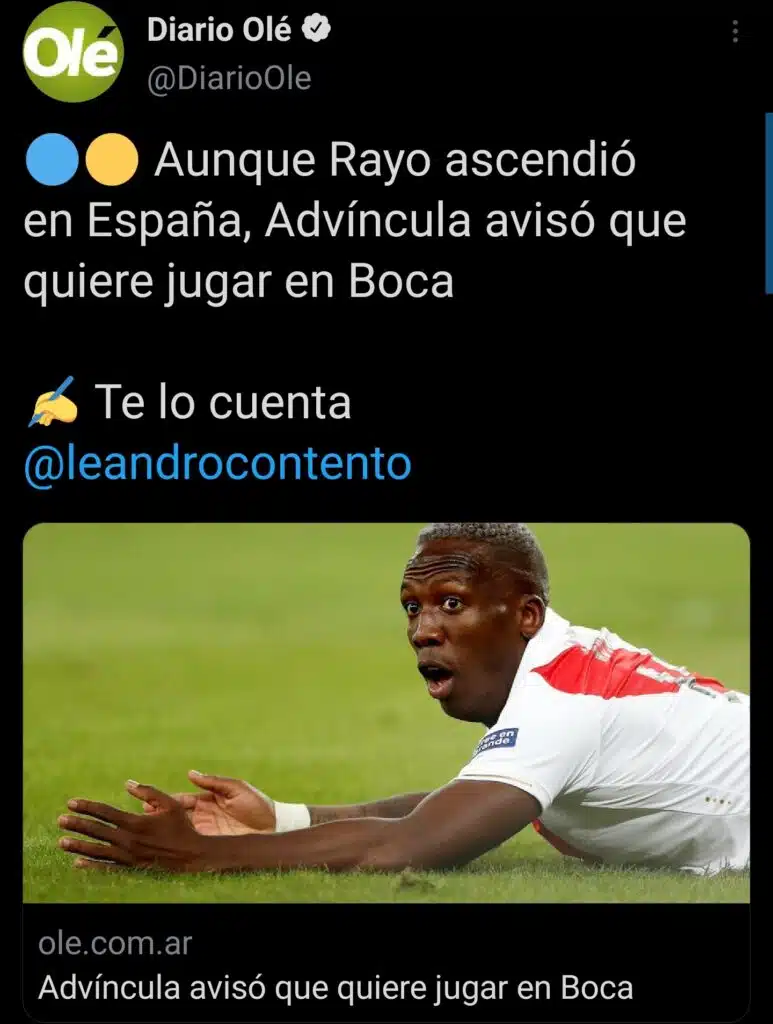Open the @leandrocontento mention
The width and height of the screenshot is (773, 1024).
coord(217,464)
